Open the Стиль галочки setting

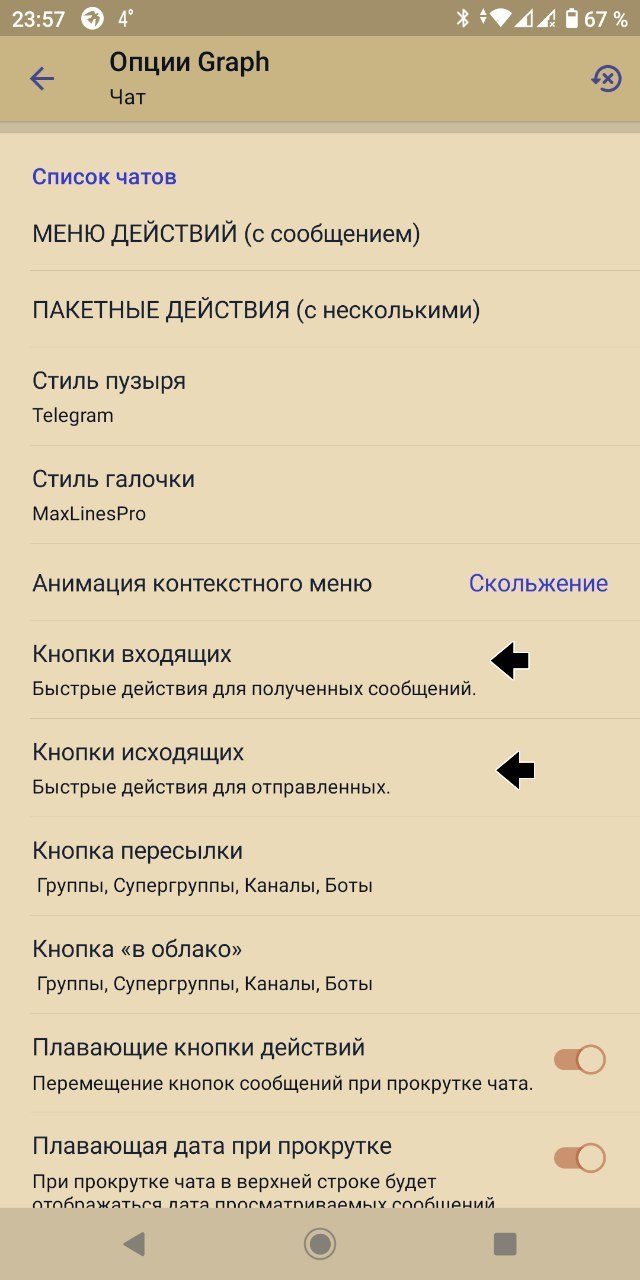click(320, 495)
